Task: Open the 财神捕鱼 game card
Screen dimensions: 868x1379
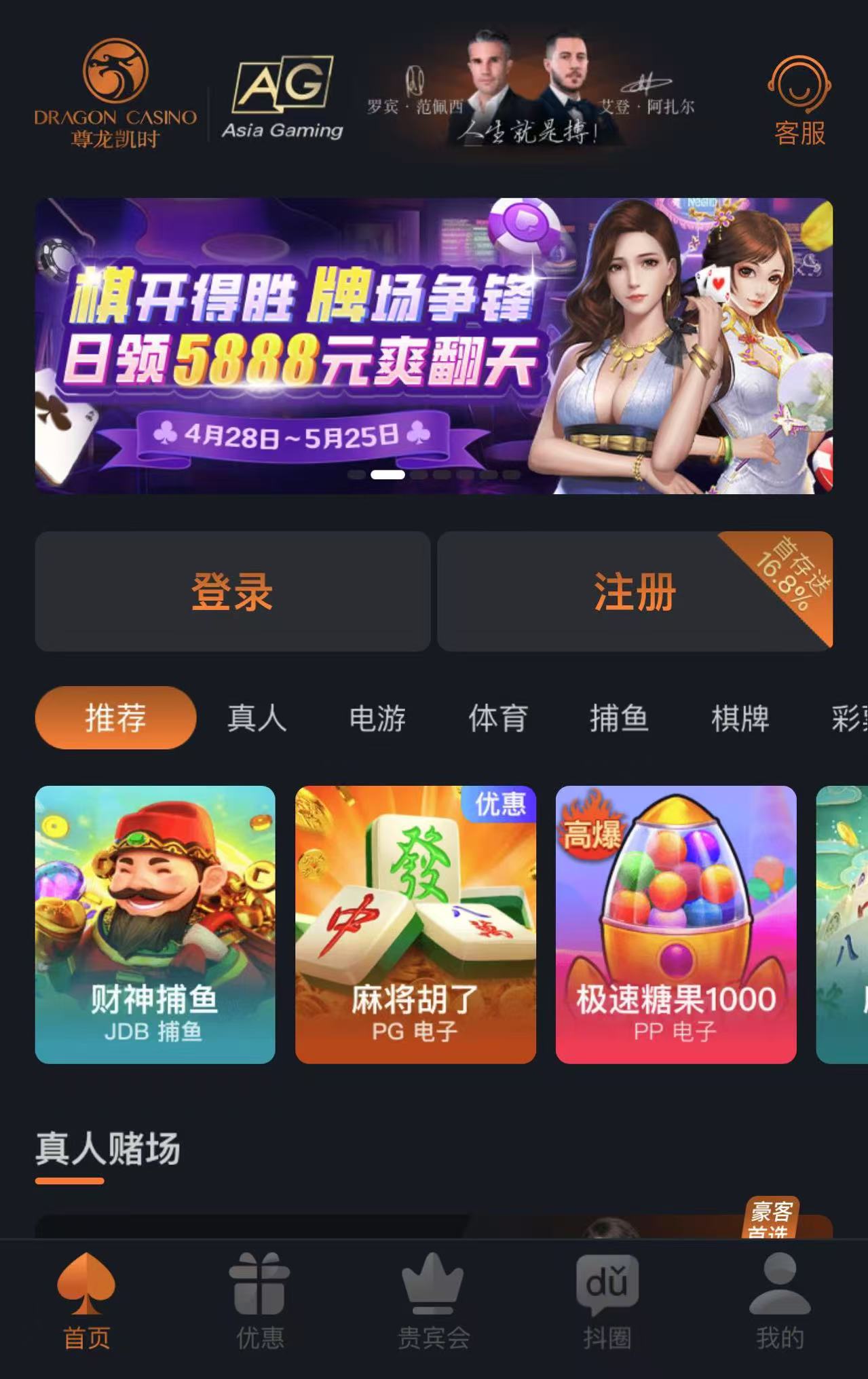Action: coord(155,924)
